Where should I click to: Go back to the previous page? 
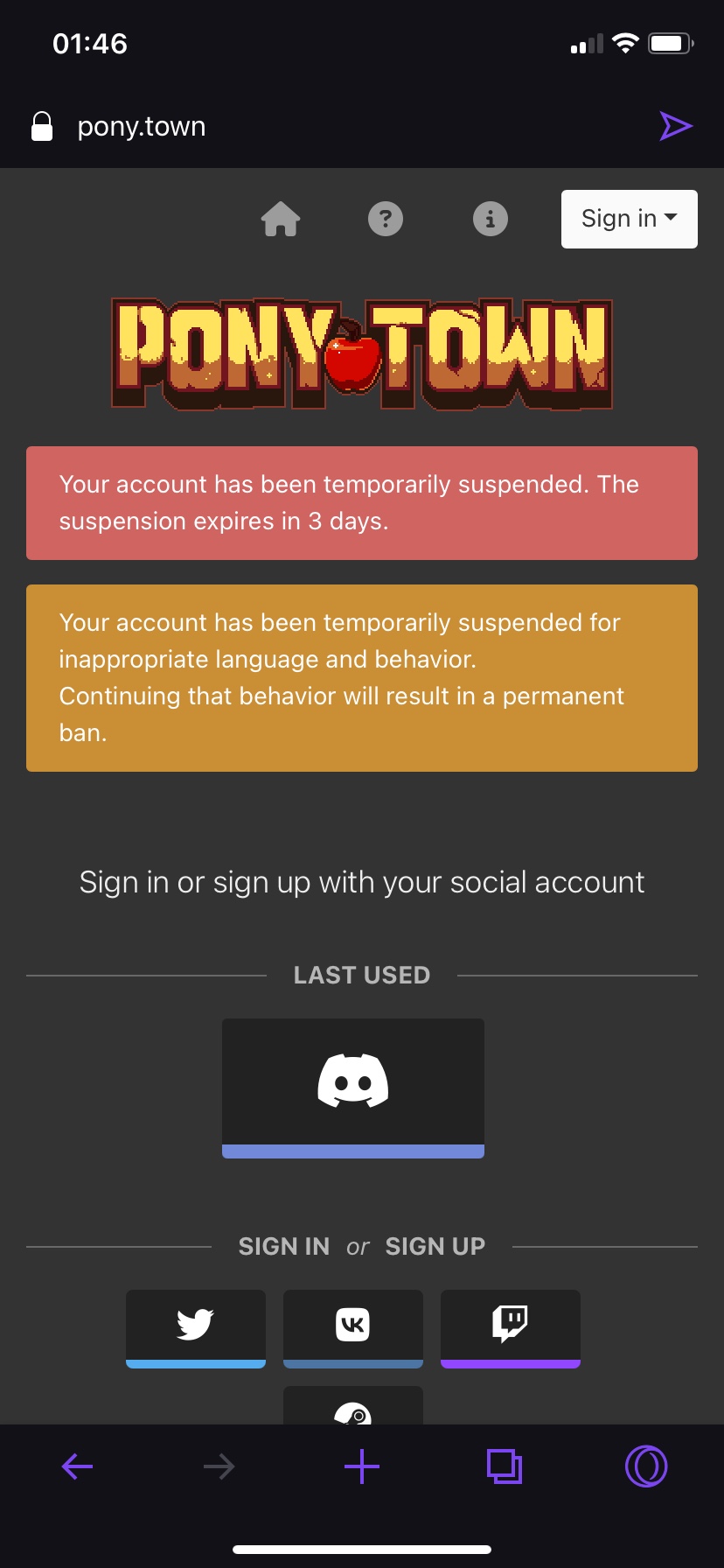[x=77, y=1466]
